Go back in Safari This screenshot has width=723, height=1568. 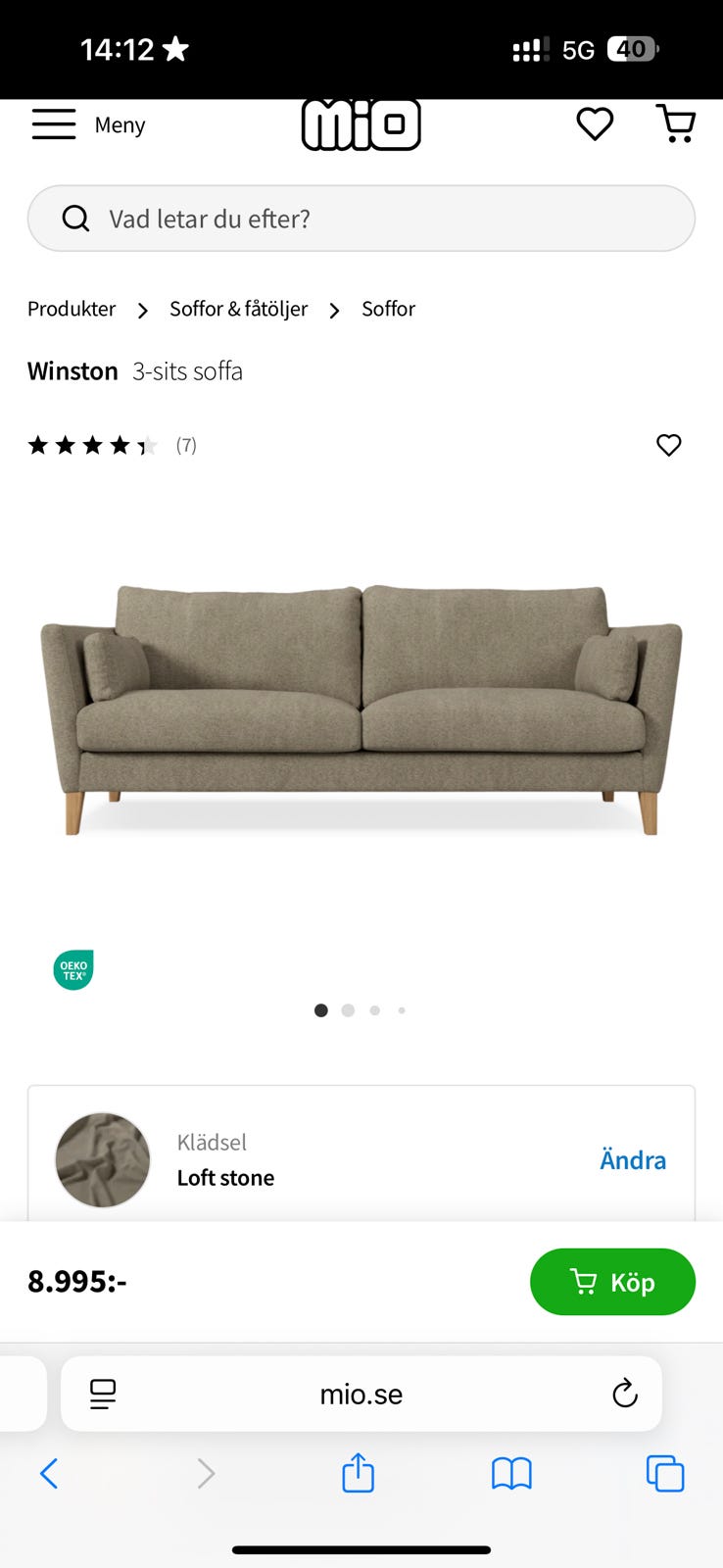[x=49, y=1473]
